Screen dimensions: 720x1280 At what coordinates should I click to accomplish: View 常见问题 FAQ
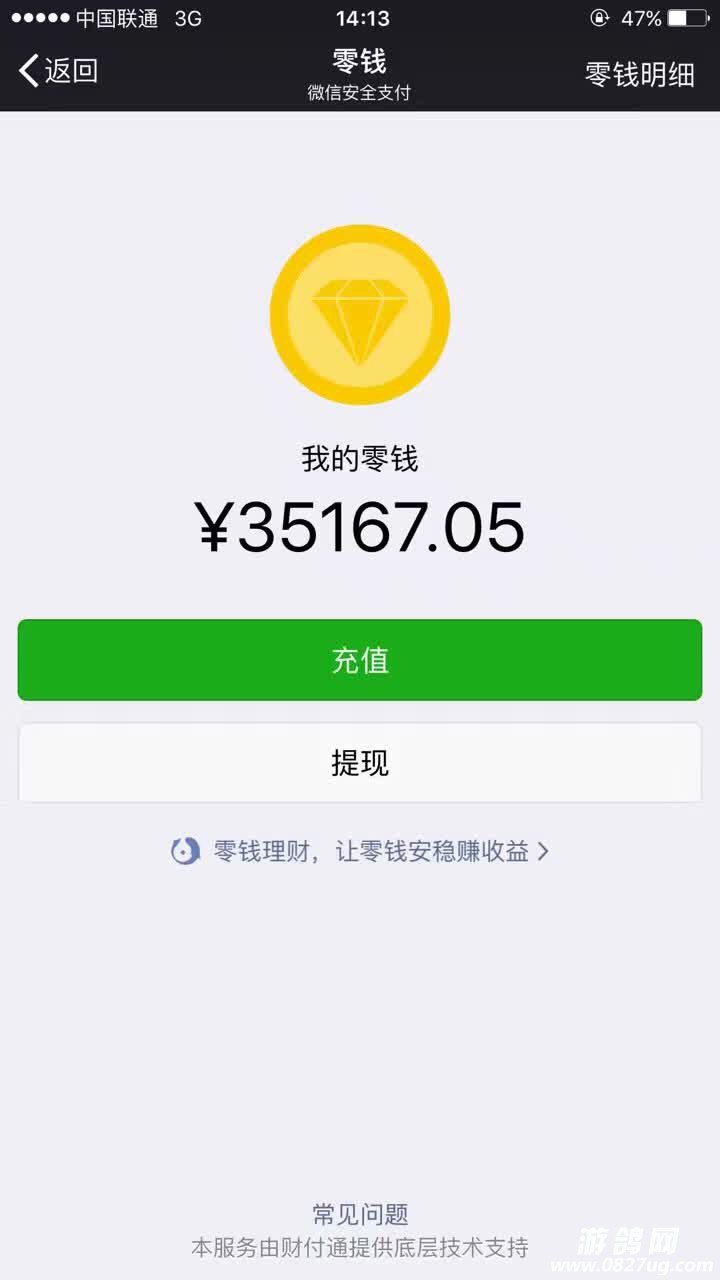pos(360,1214)
